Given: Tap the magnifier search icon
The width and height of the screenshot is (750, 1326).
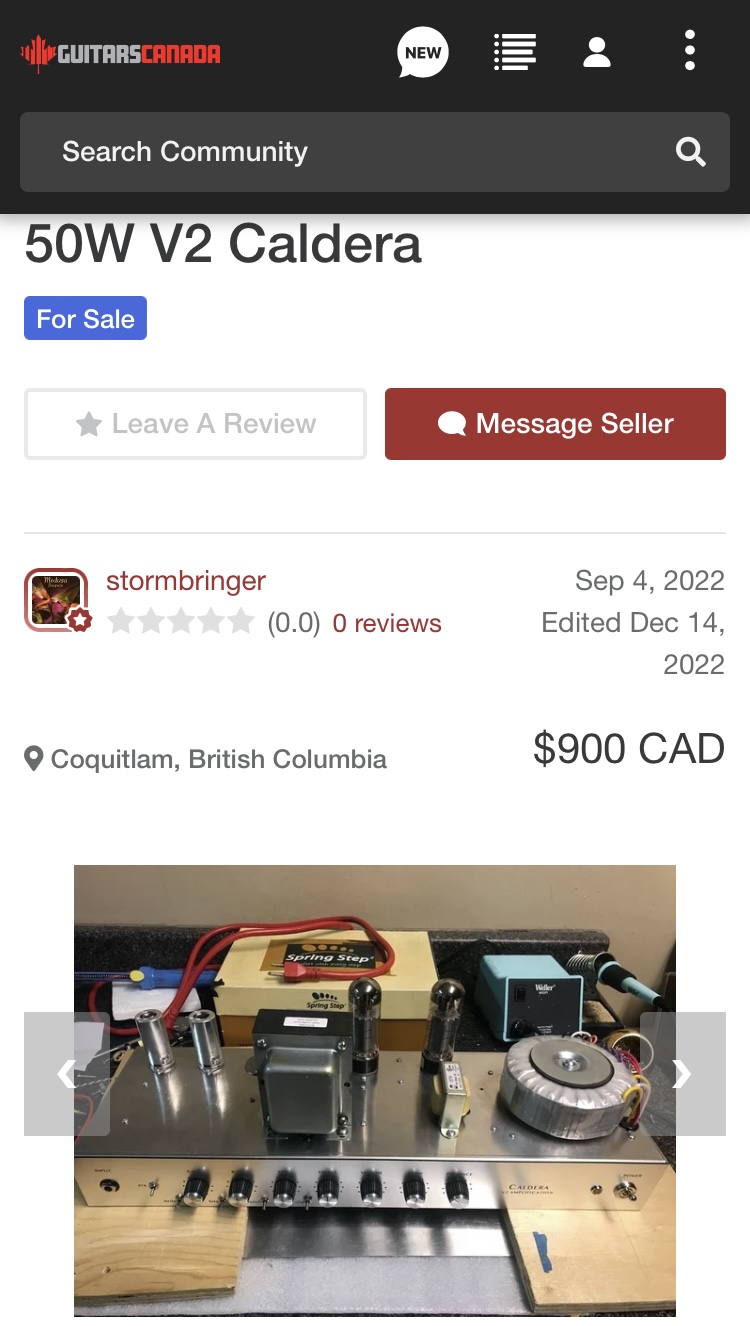Looking at the screenshot, I should pyautogui.click(x=690, y=152).
